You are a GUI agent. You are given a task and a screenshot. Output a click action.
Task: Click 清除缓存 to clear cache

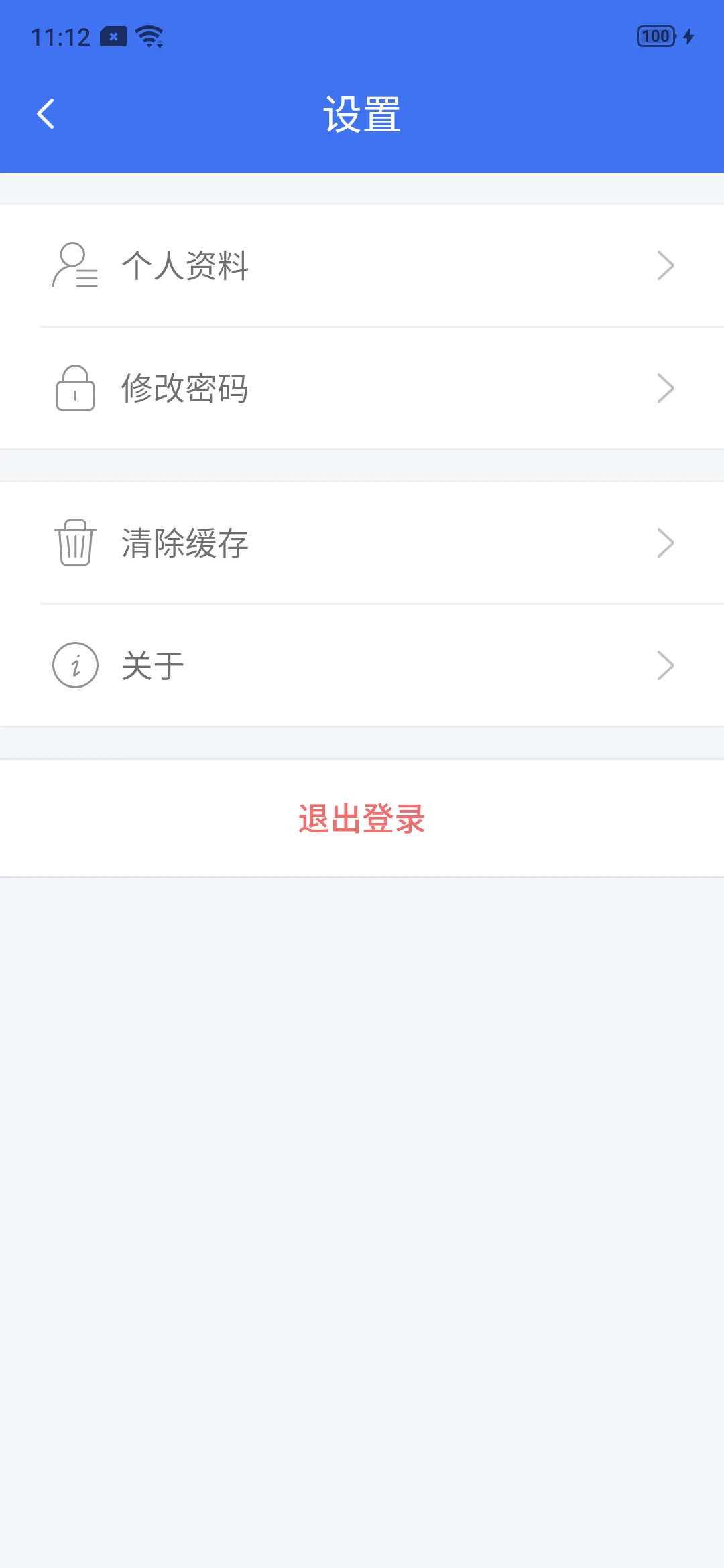click(x=185, y=543)
